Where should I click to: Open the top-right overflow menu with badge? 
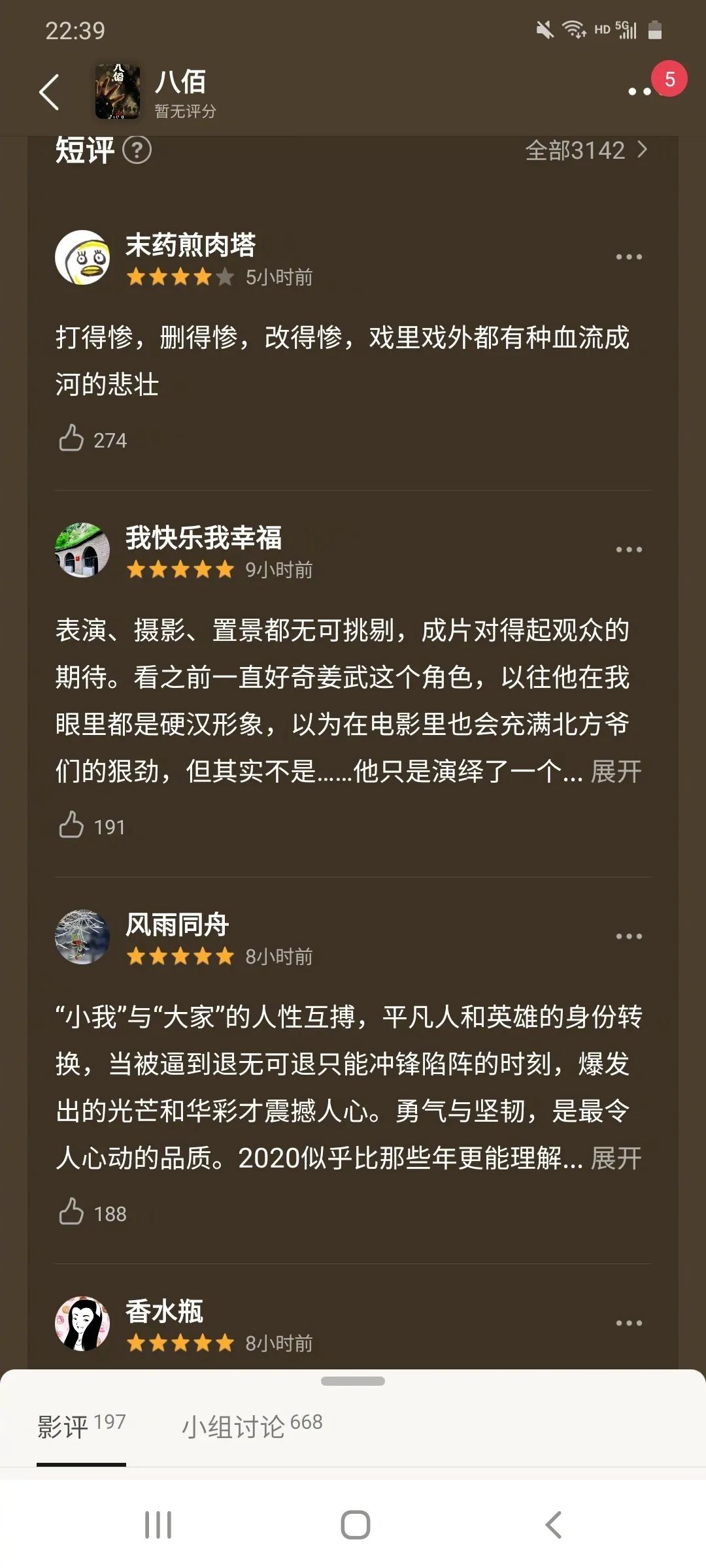tap(641, 91)
